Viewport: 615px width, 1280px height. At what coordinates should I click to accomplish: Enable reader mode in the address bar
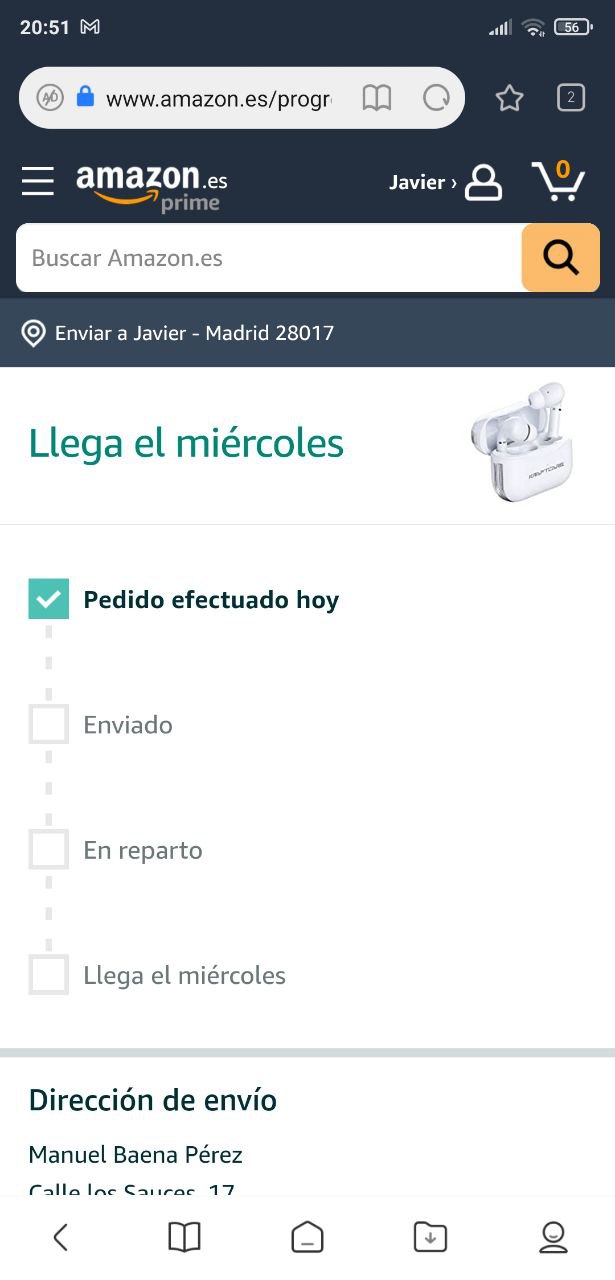click(376, 98)
